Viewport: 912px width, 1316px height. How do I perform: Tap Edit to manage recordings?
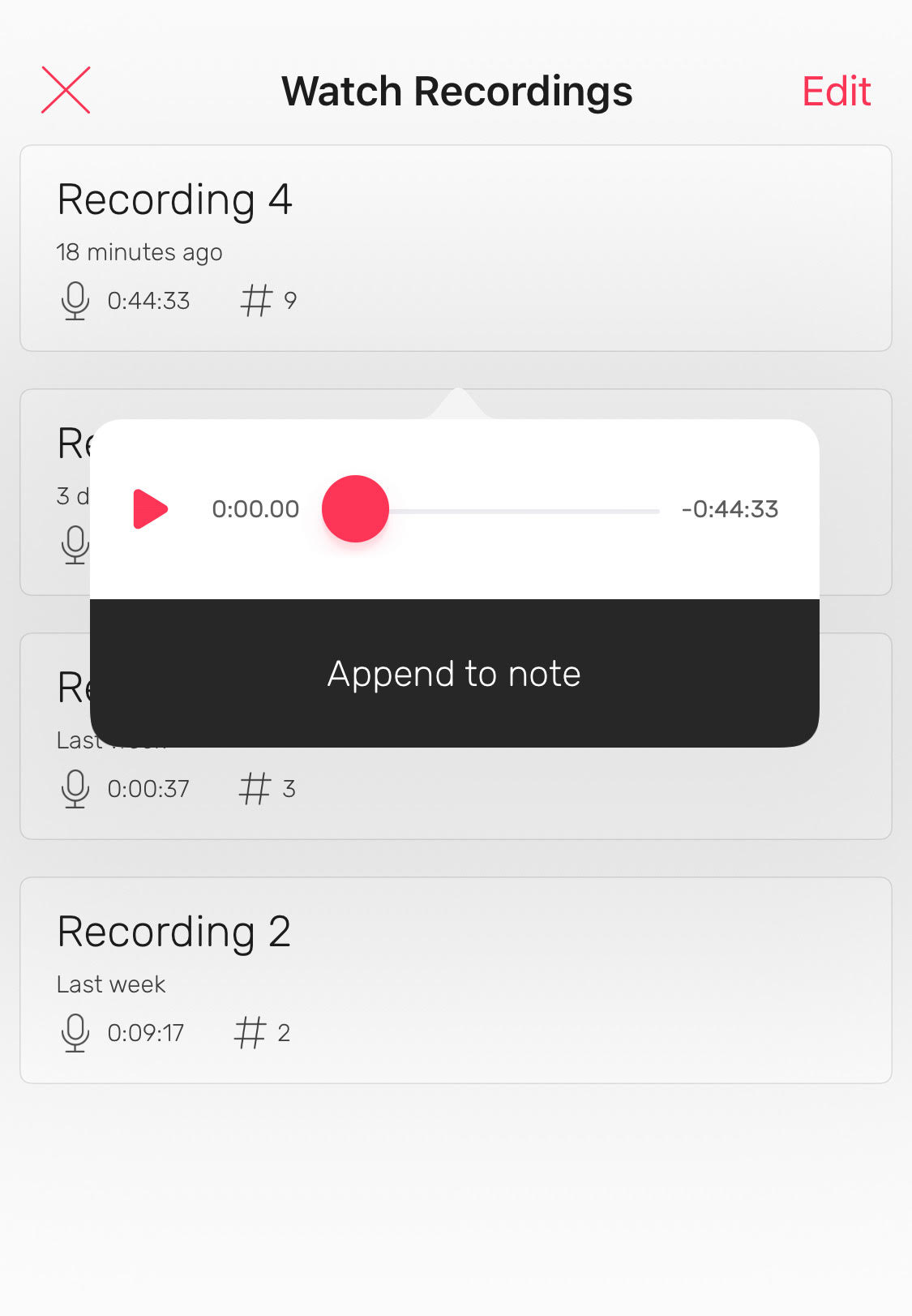836,91
